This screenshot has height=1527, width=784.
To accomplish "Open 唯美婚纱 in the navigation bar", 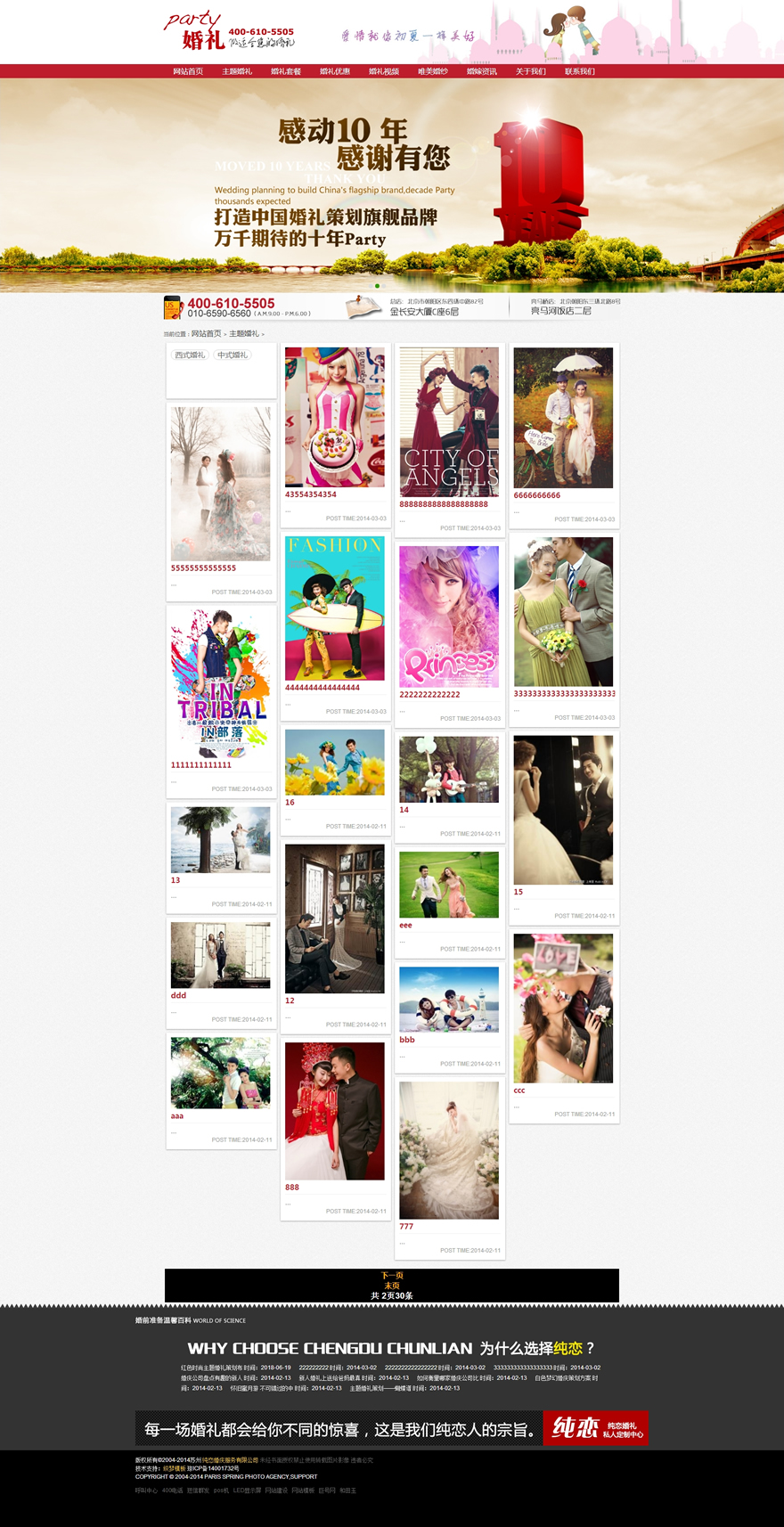I will (433, 71).
